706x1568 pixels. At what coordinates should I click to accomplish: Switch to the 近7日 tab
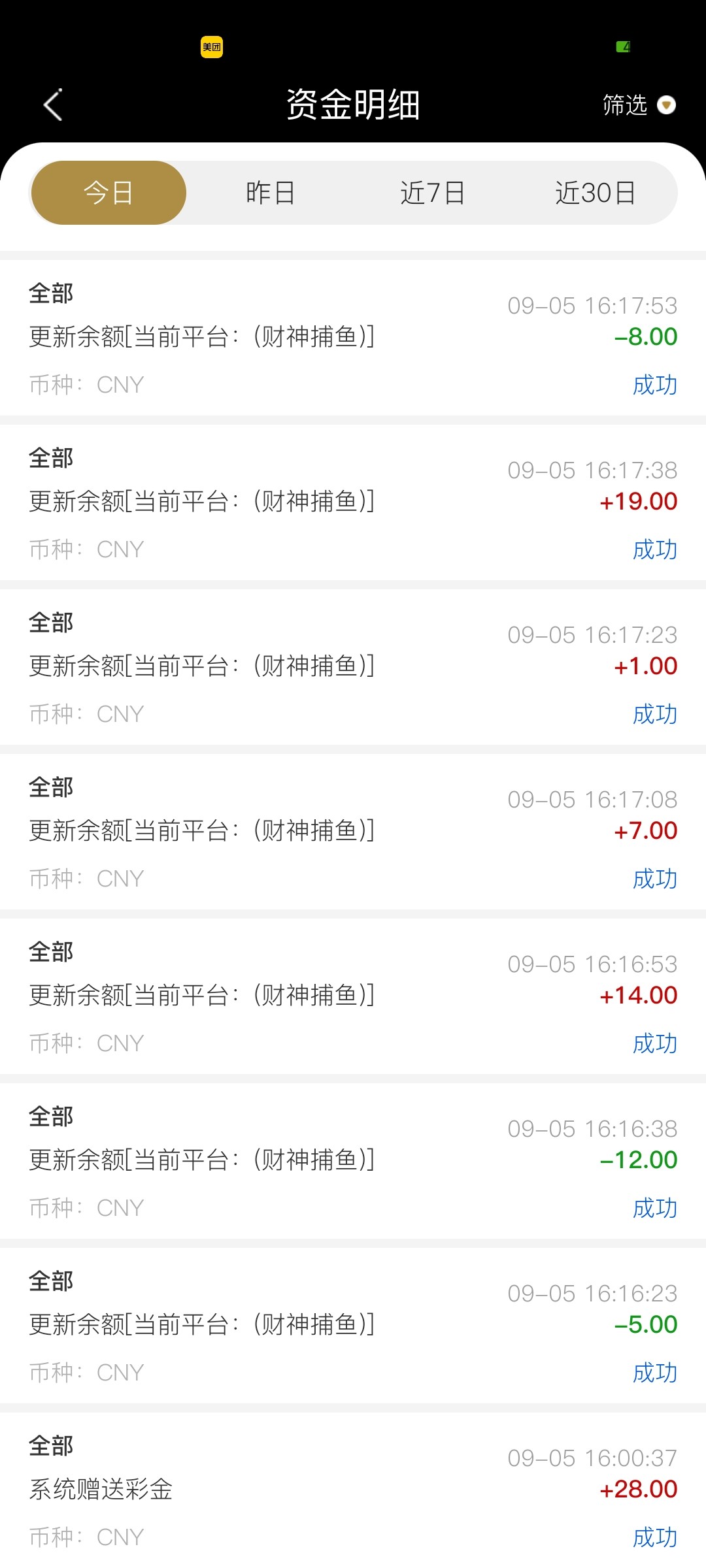pyautogui.click(x=433, y=193)
